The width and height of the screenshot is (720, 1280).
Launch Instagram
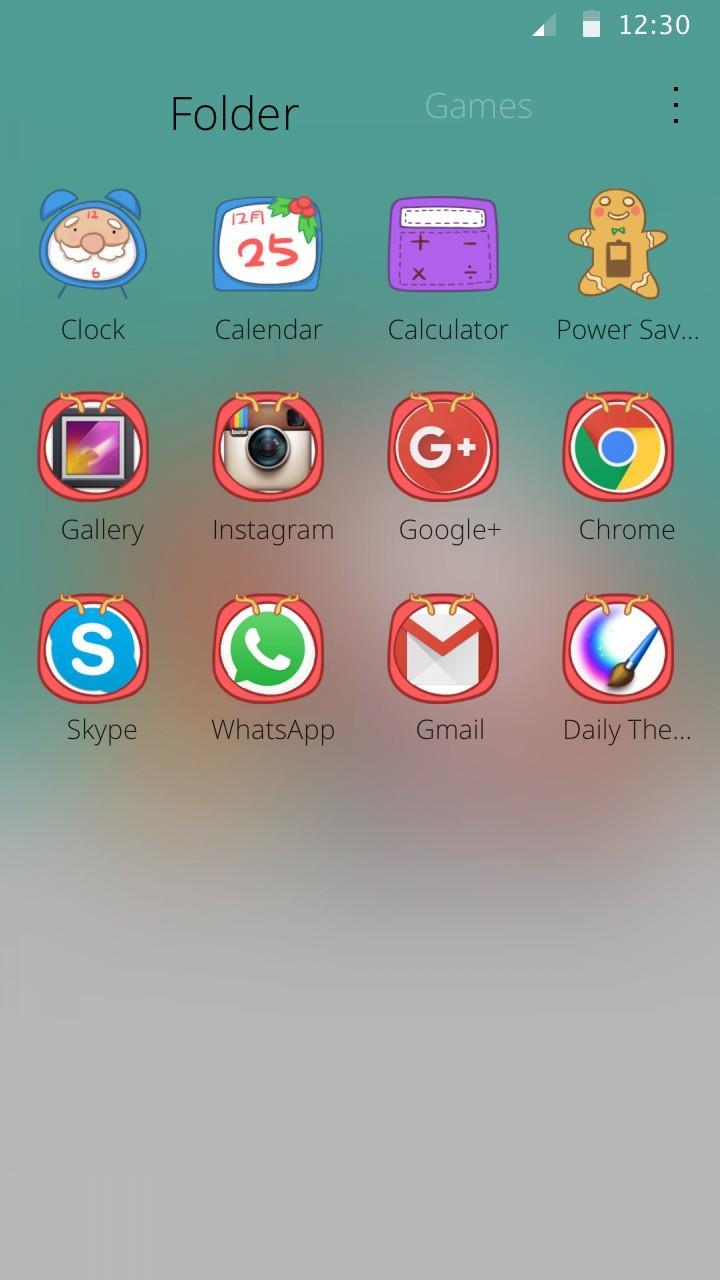[x=268, y=447]
